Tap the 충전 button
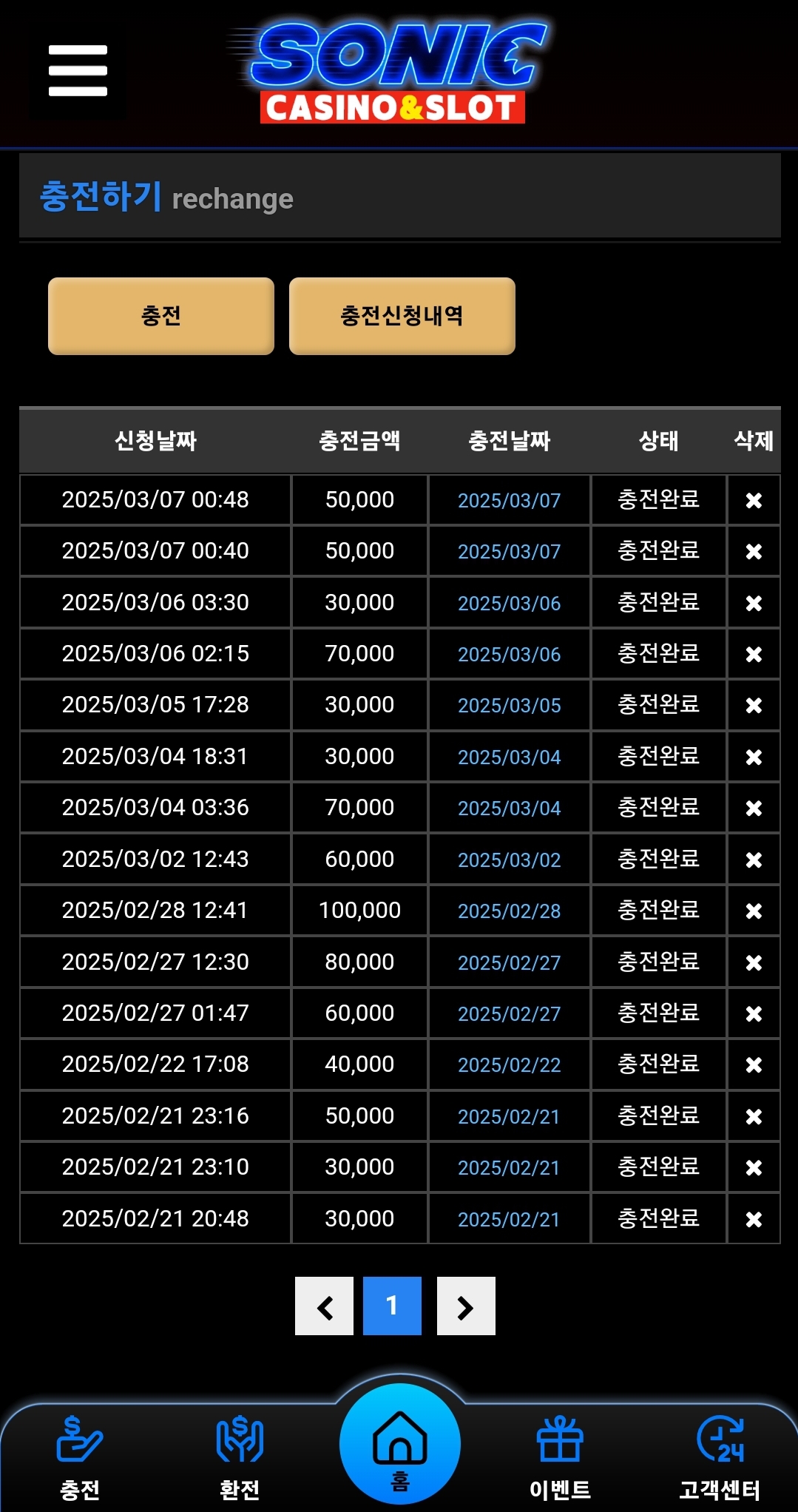 pos(161,316)
